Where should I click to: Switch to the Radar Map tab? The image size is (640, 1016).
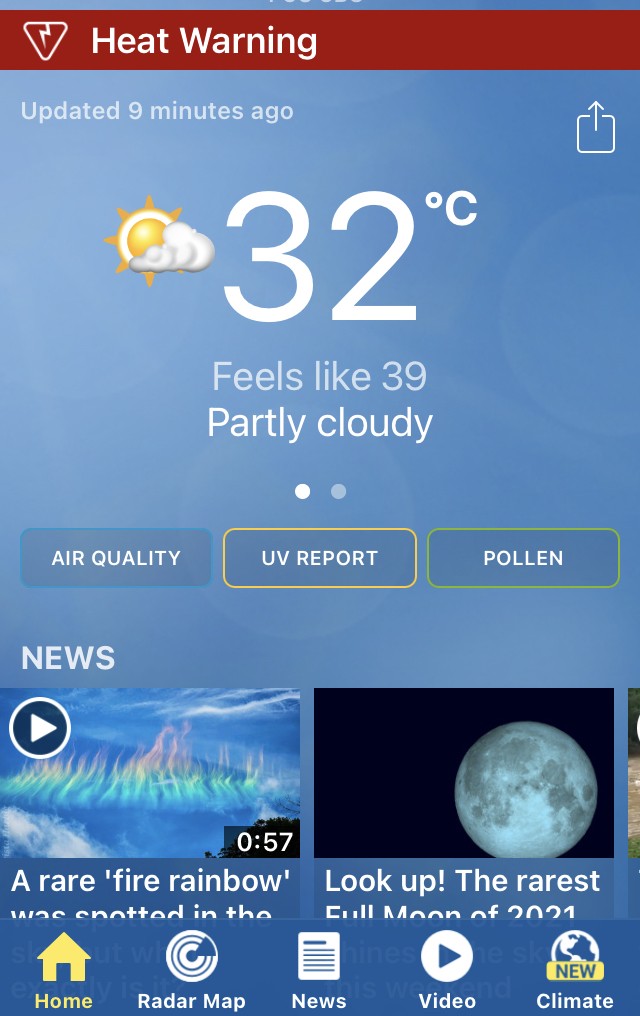click(x=191, y=970)
